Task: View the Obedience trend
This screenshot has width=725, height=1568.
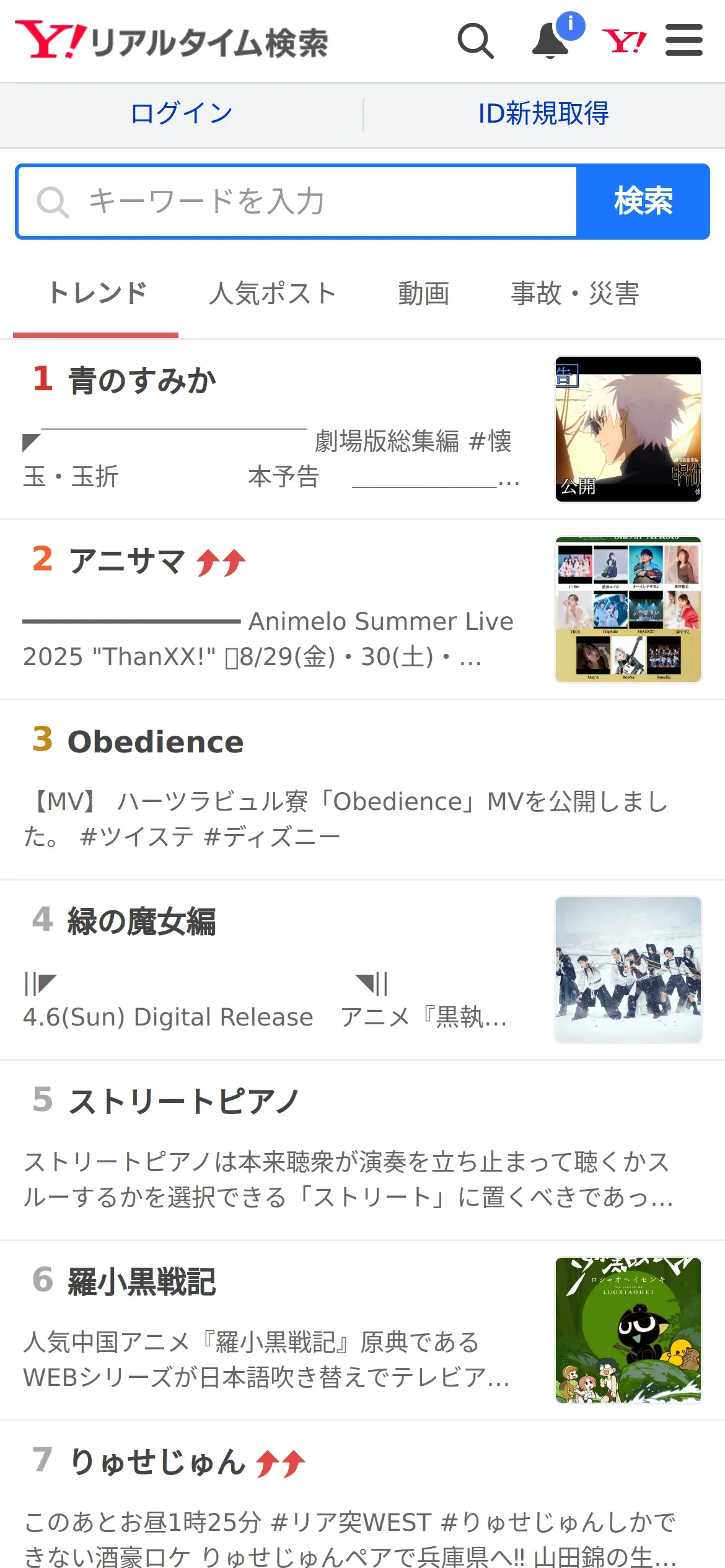Action: click(x=156, y=741)
